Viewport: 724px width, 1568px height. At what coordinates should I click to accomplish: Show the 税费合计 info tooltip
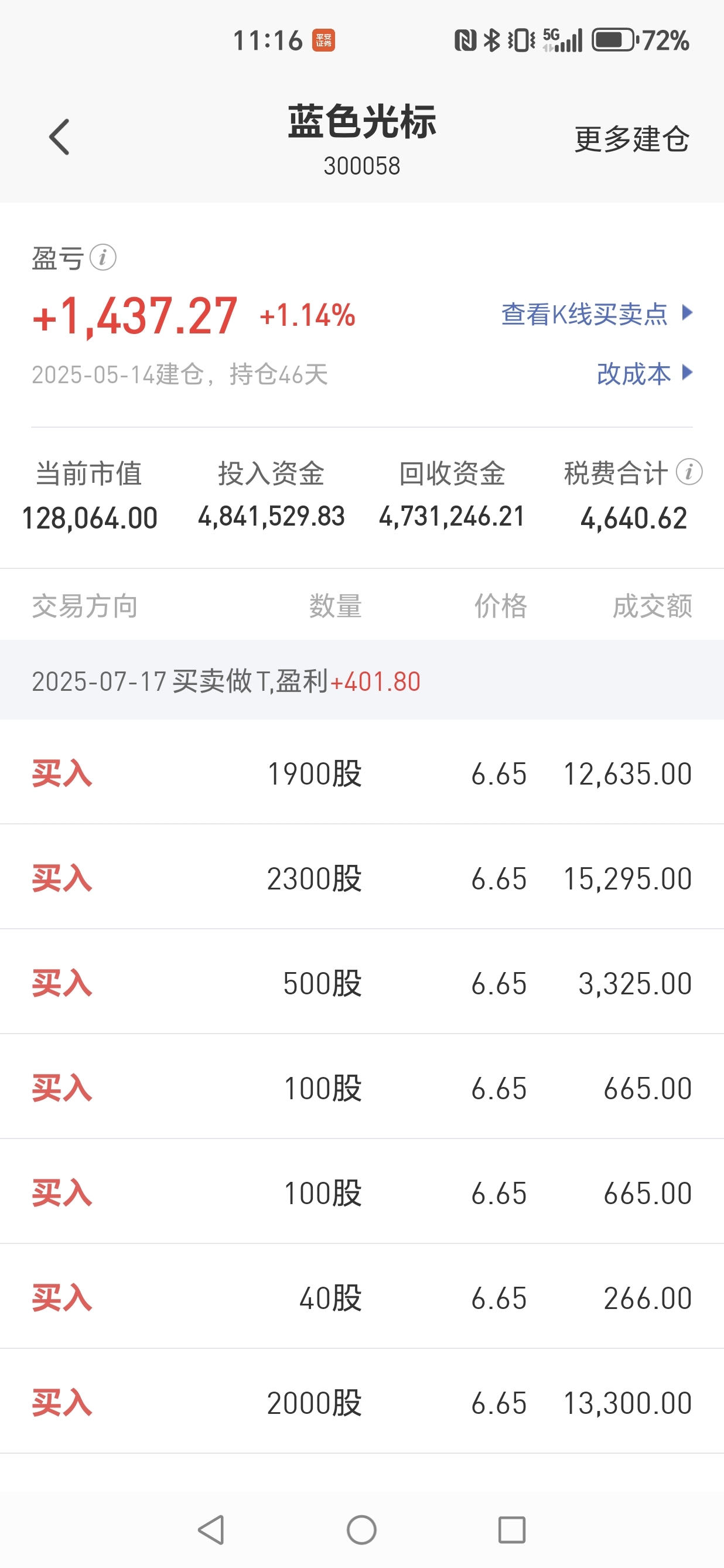(x=689, y=472)
